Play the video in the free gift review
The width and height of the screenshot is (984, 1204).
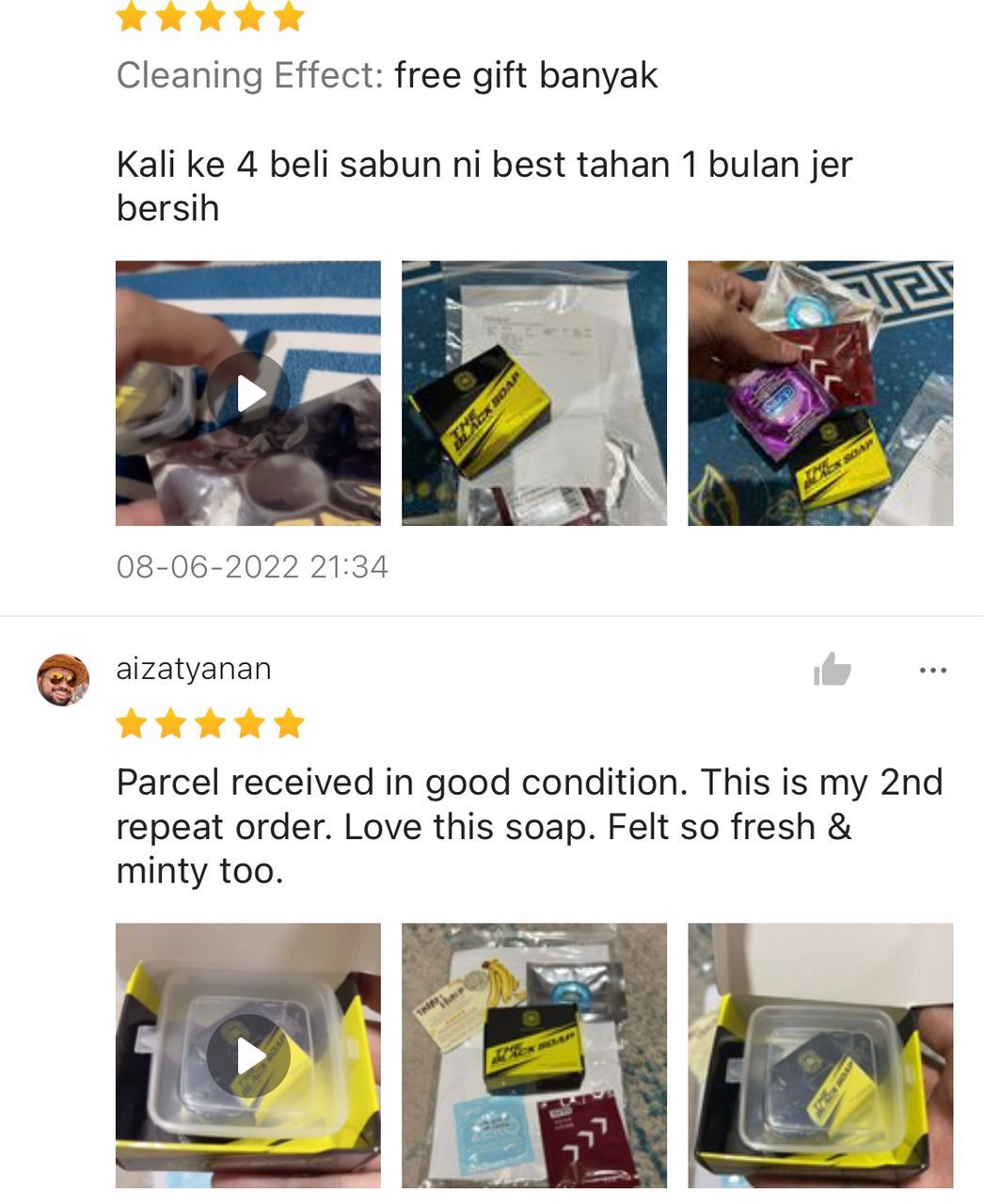click(248, 393)
